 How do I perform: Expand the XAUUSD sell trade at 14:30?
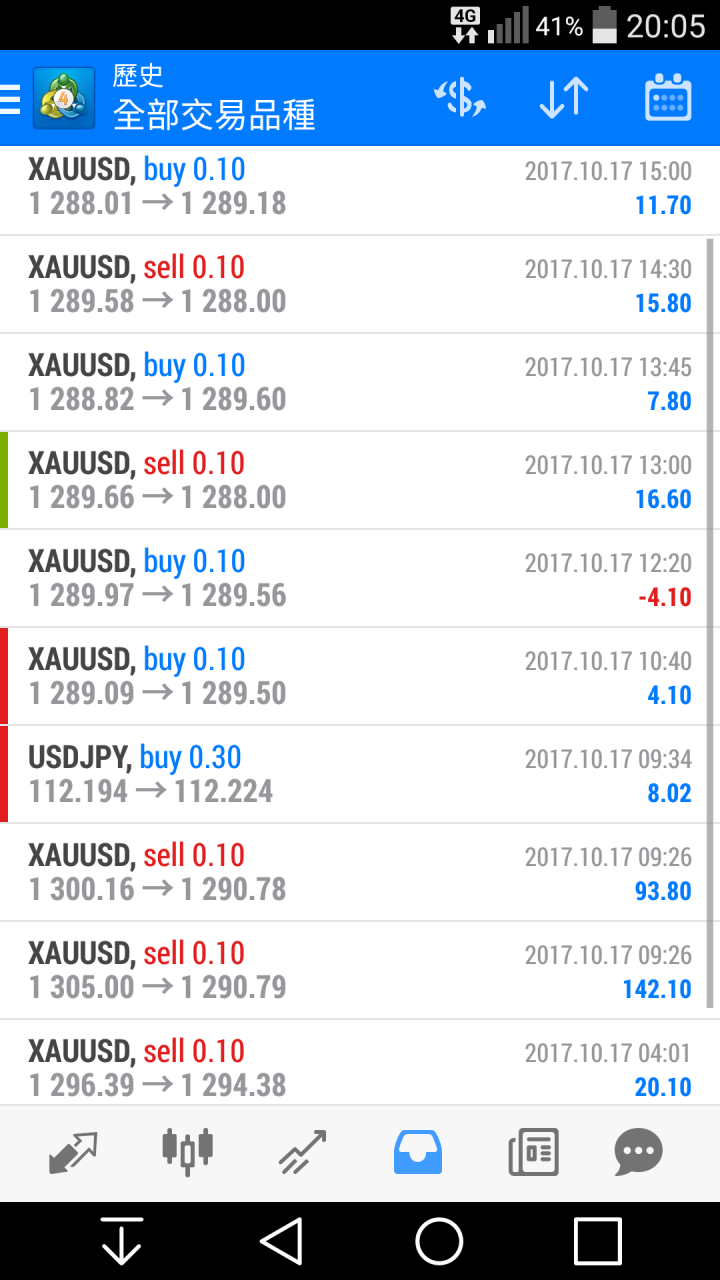pos(360,285)
